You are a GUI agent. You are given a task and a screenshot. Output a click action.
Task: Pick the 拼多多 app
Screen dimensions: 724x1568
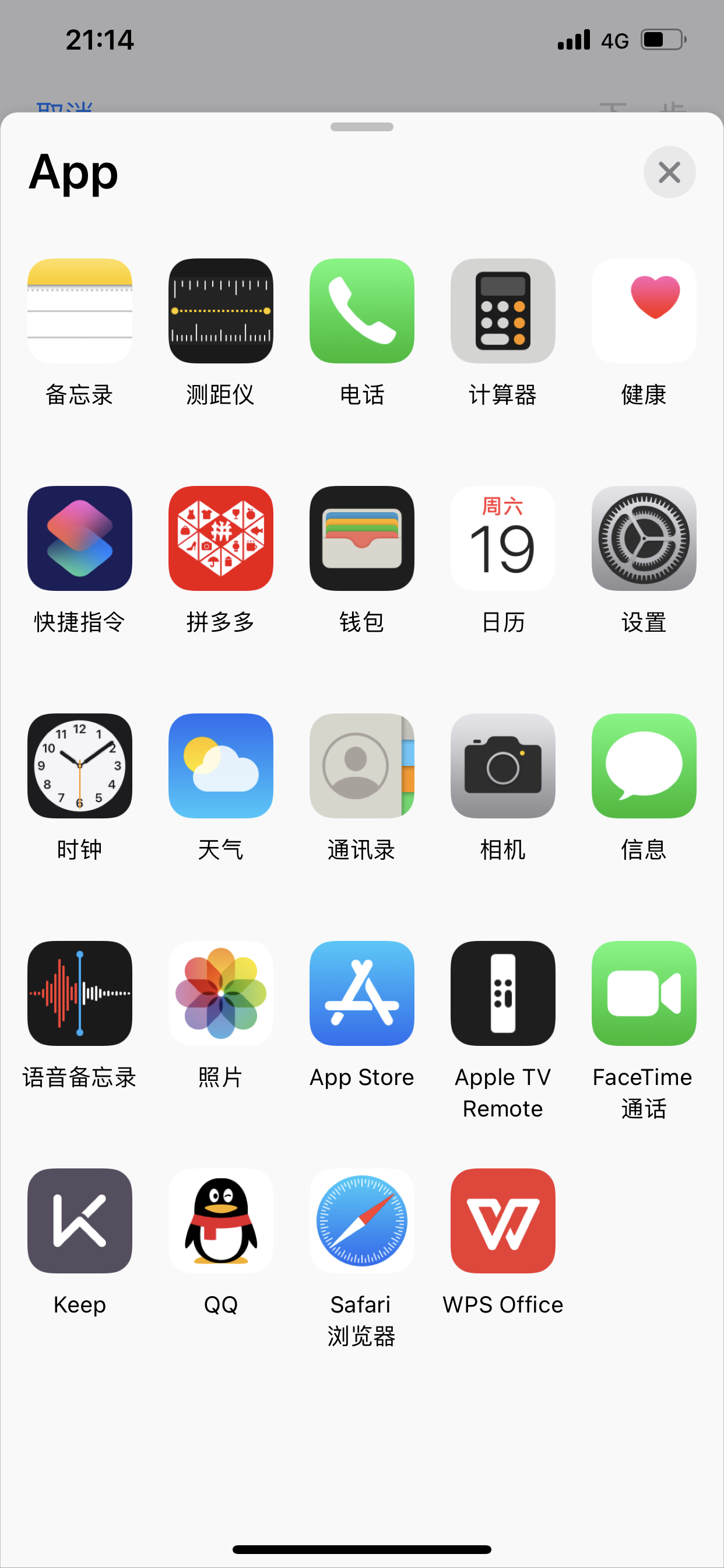221,538
